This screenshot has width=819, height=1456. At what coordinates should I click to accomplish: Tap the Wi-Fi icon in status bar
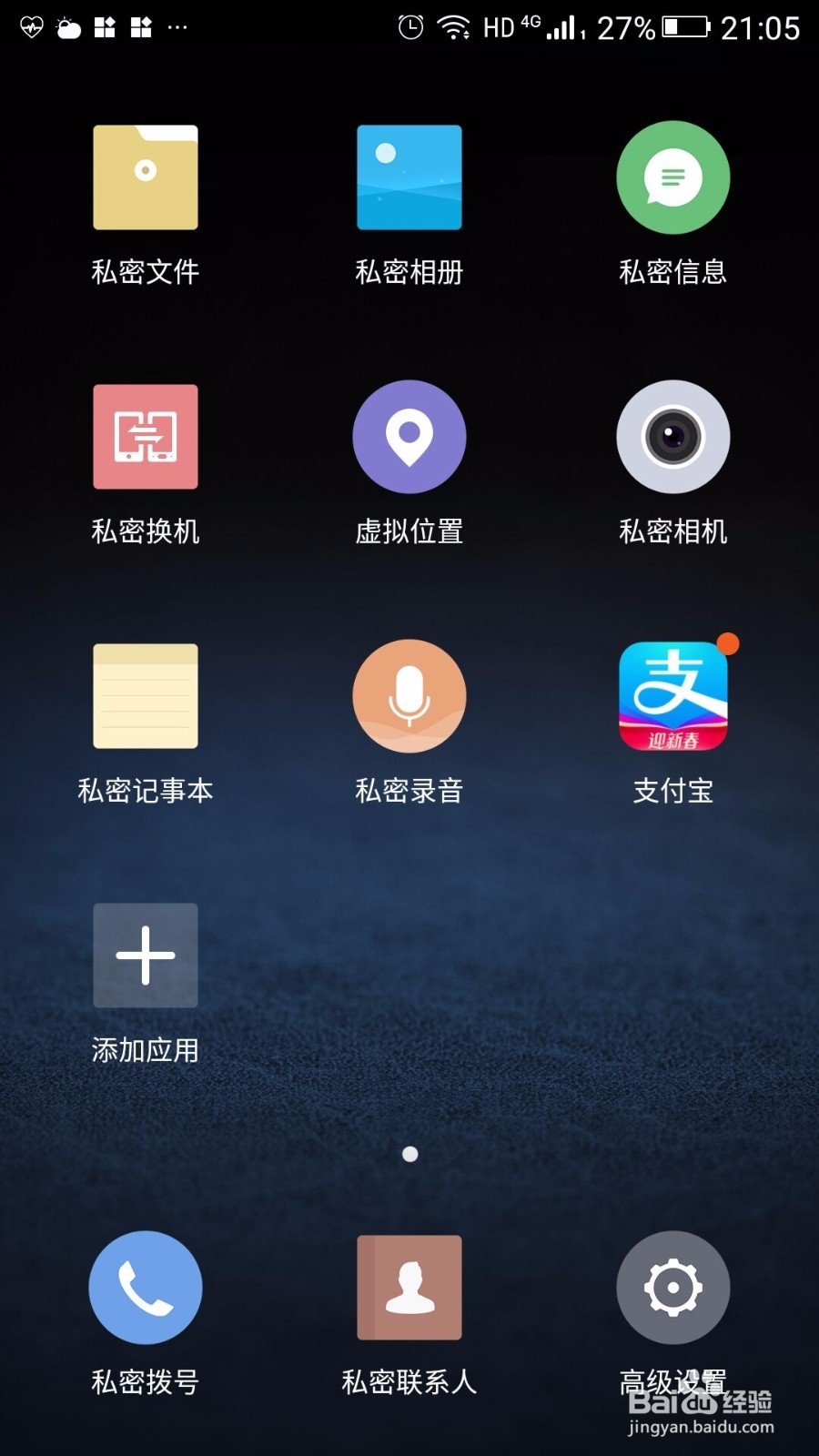[x=452, y=27]
